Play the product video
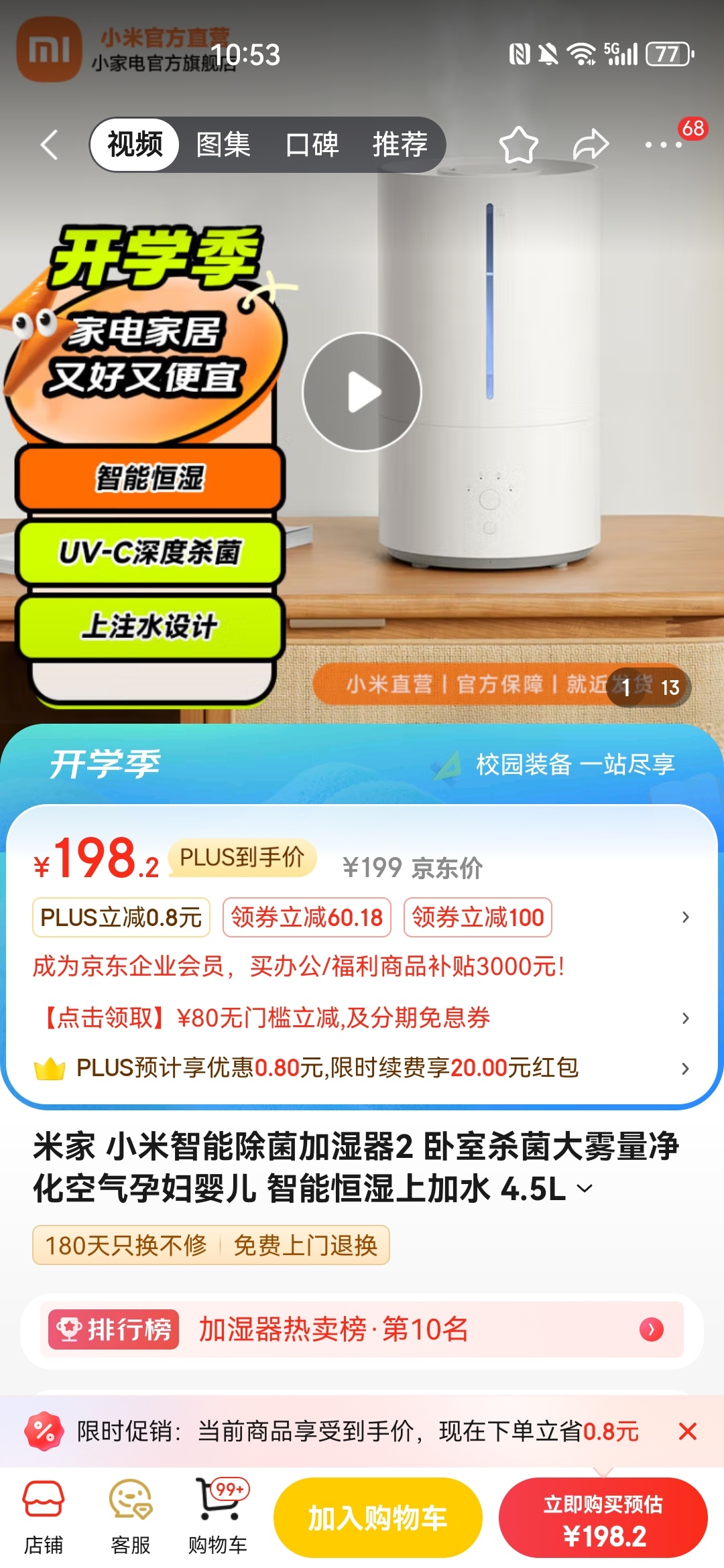The image size is (724, 1568). click(x=362, y=392)
